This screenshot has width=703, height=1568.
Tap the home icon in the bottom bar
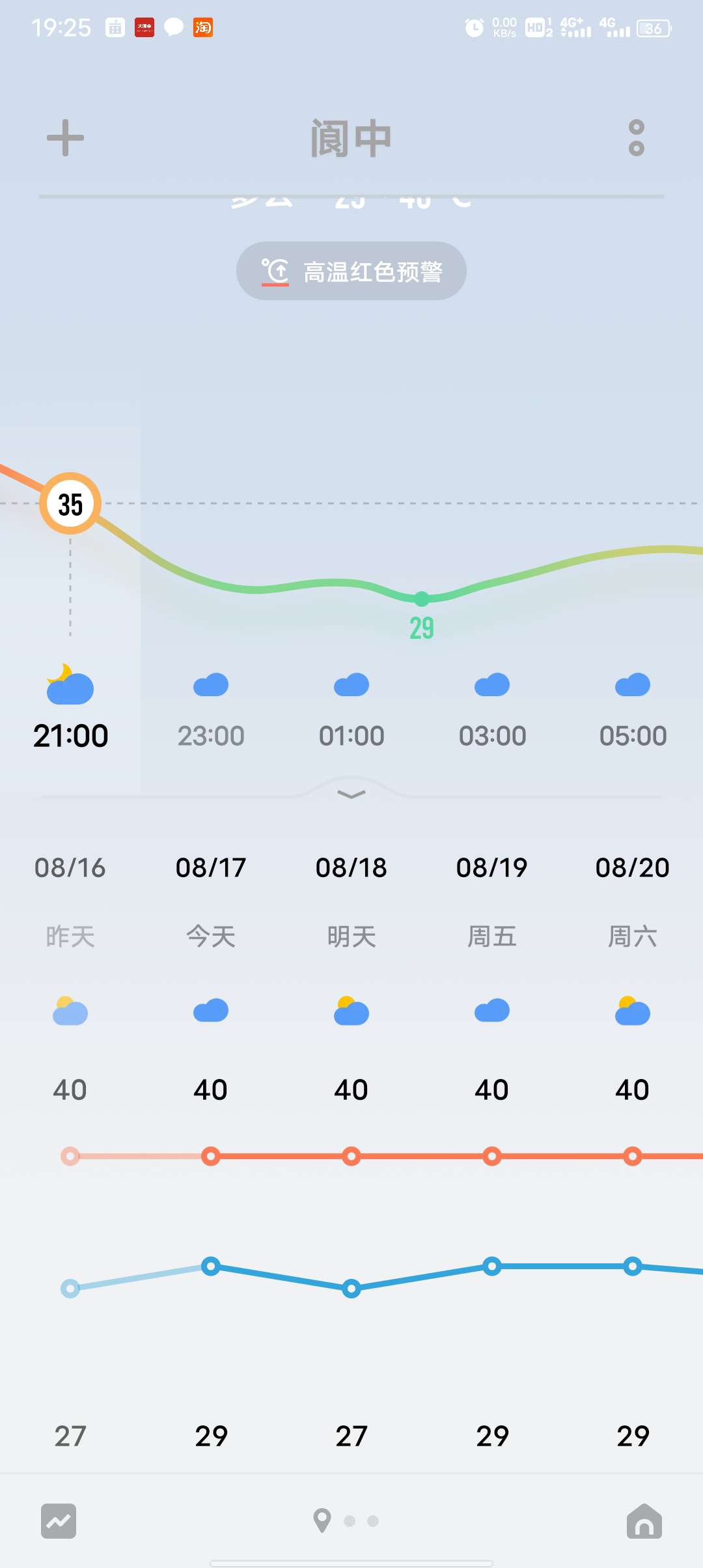644,1521
